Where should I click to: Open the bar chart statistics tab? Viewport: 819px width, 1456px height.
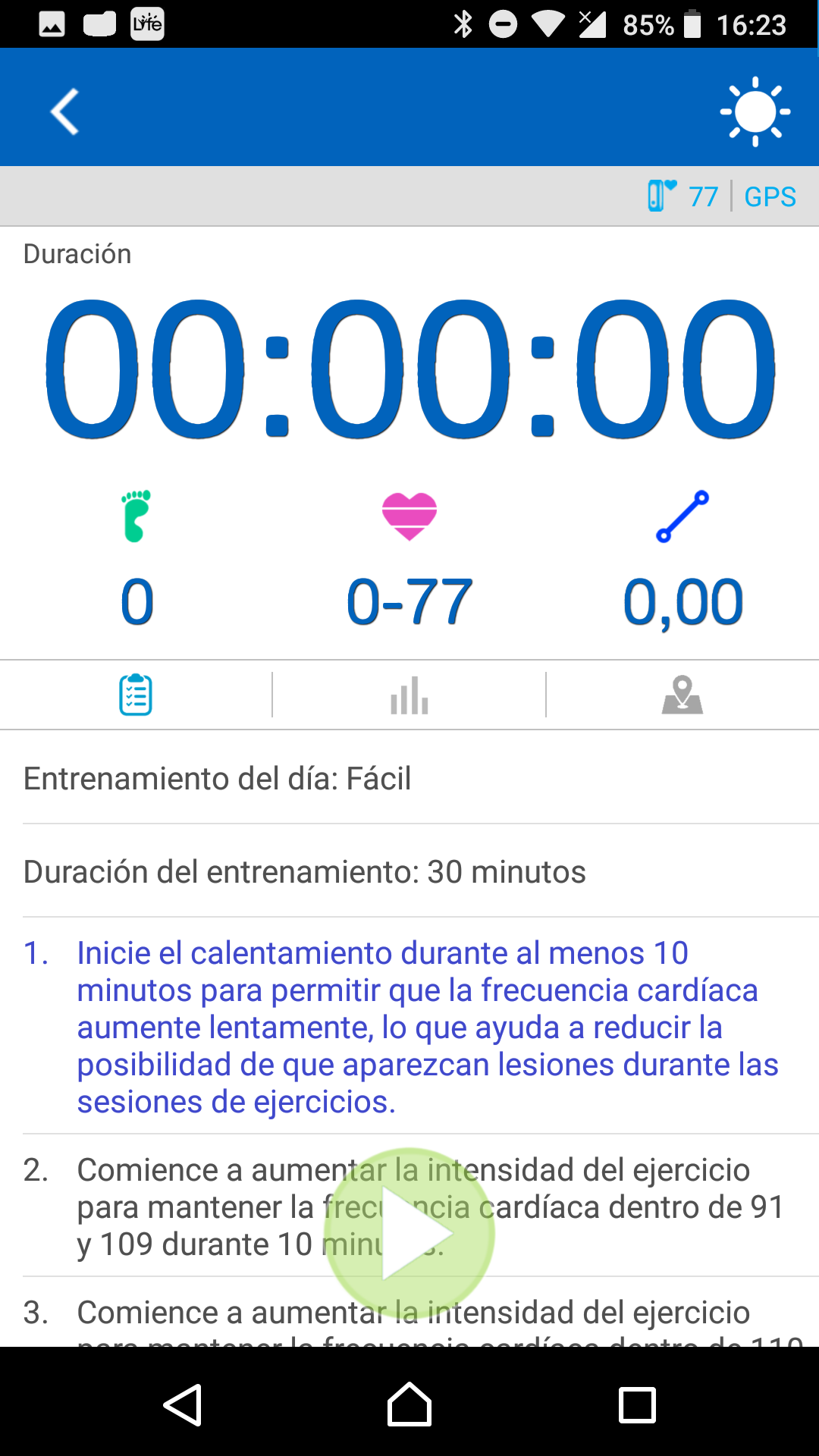409,695
